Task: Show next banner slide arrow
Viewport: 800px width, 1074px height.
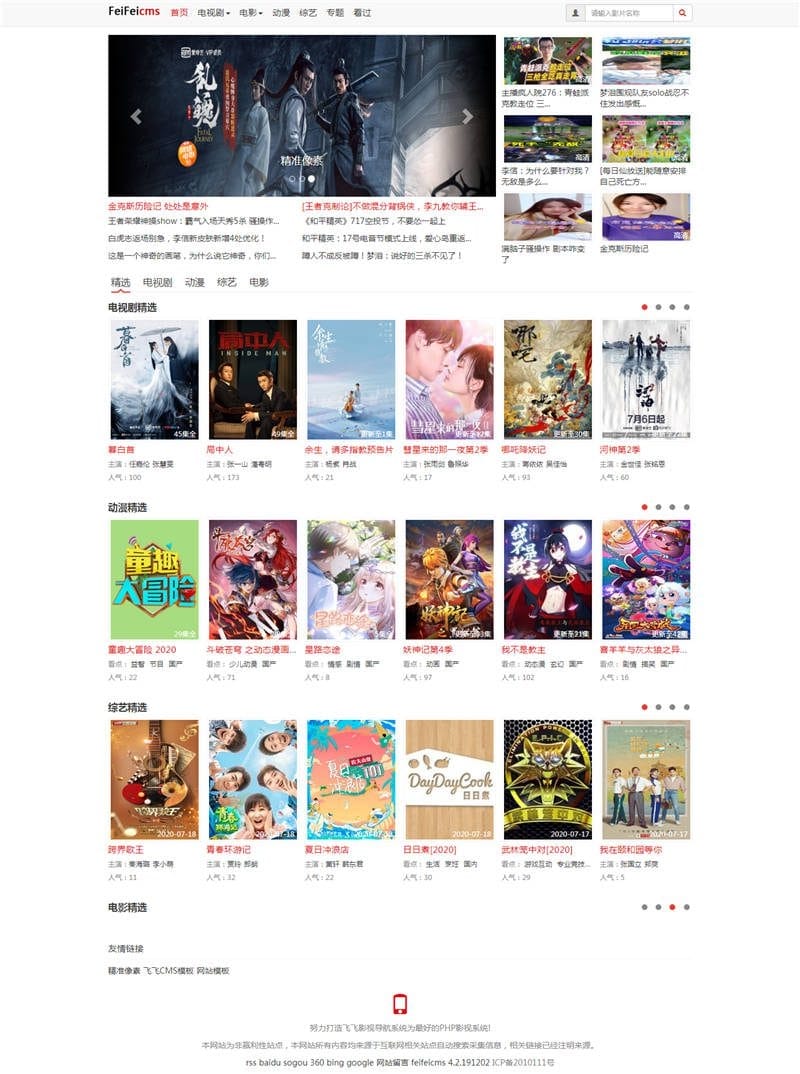Action: click(x=467, y=116)
